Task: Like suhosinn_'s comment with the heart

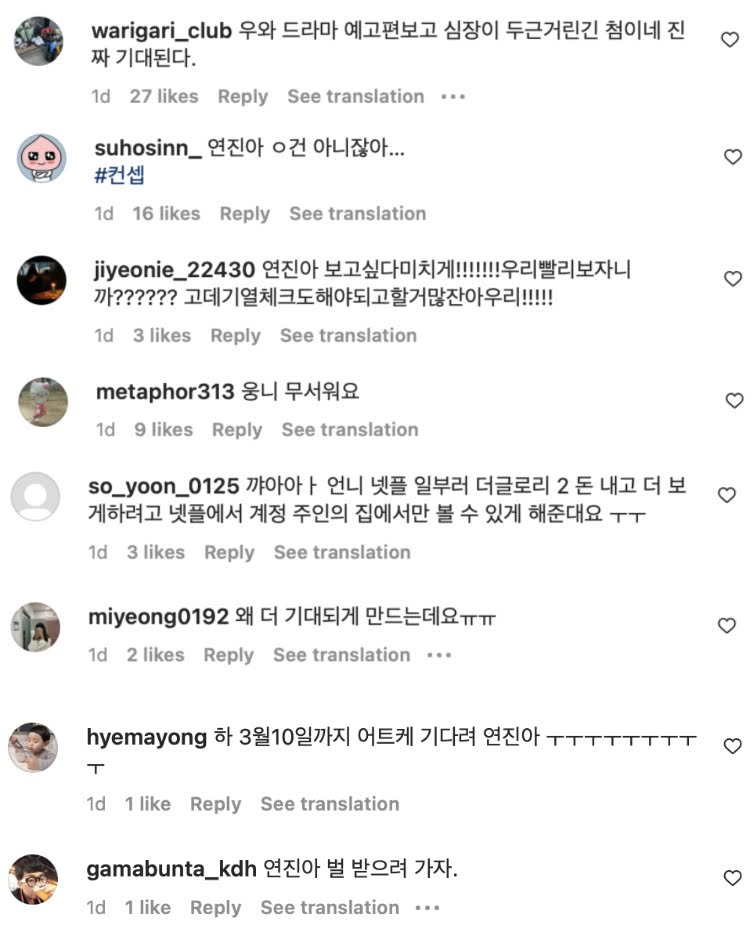Action: (733, 156)
